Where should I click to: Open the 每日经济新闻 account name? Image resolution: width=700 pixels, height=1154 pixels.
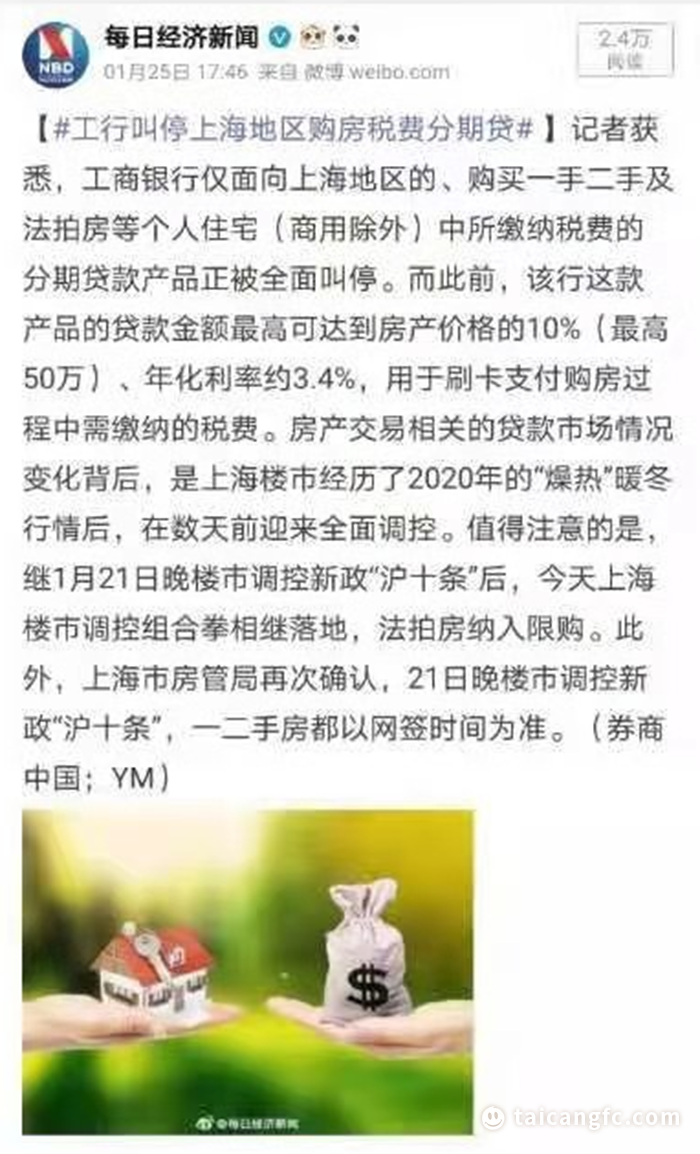point(181,38)
